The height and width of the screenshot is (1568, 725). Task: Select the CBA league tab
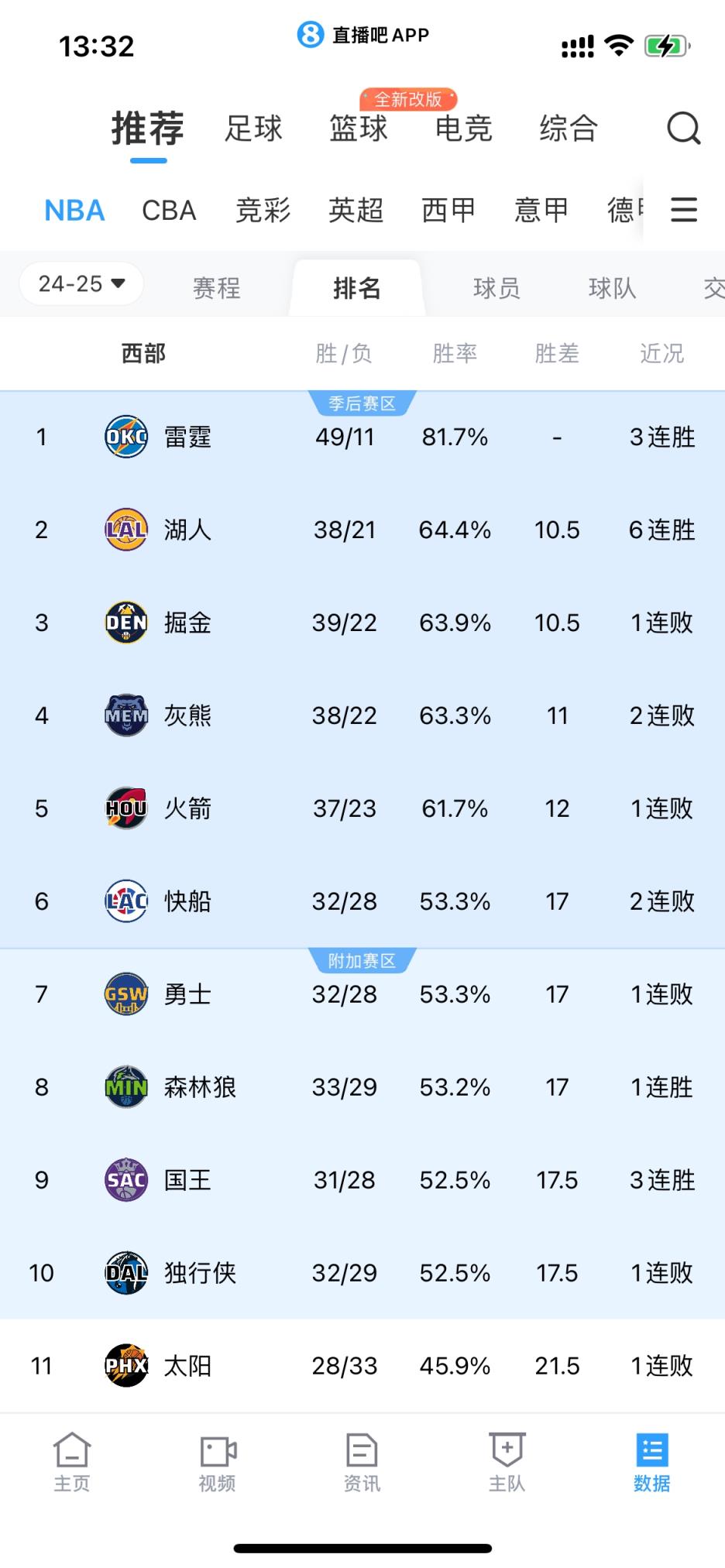pos(169,210)
